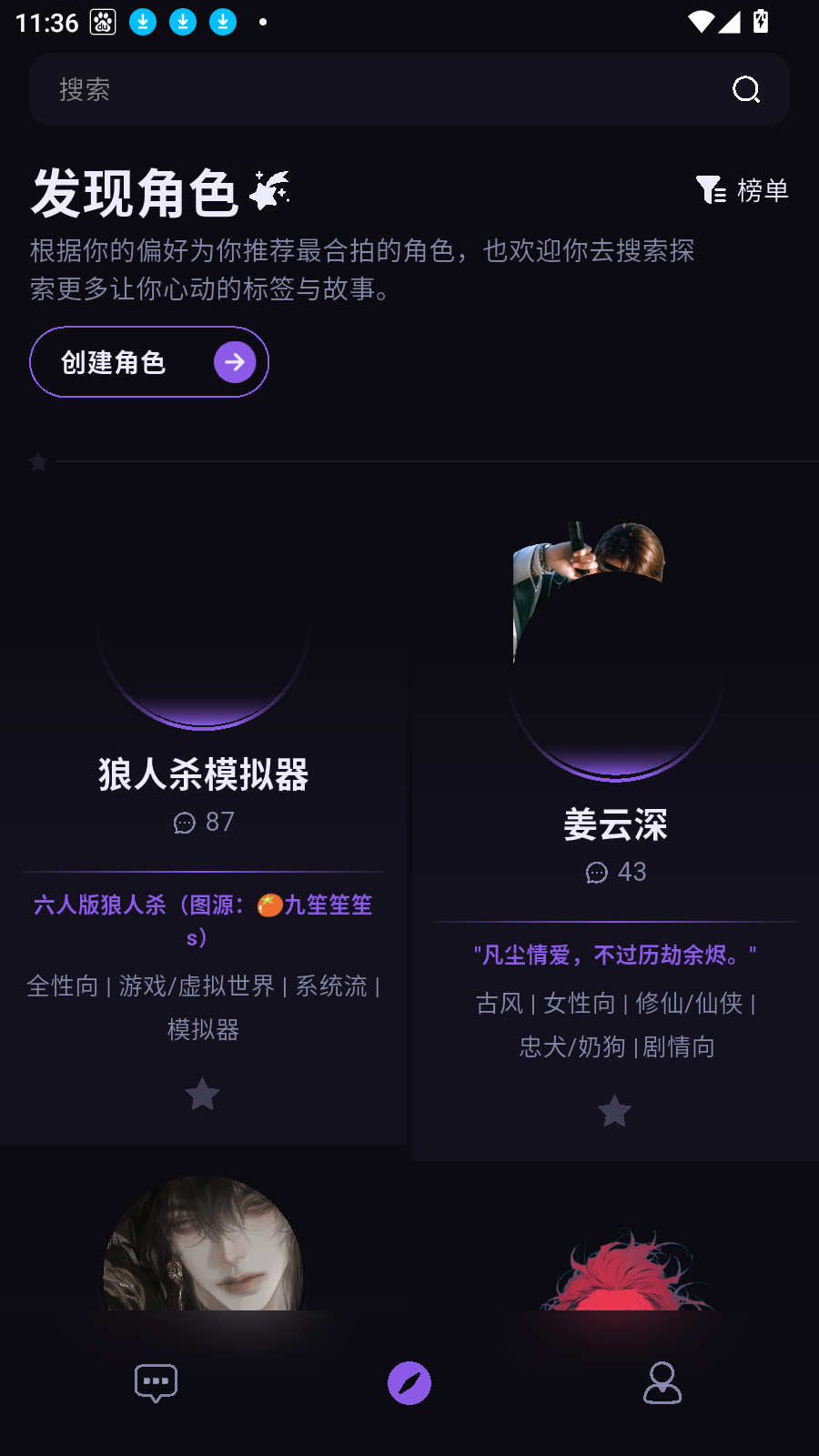Tap the comment bubble icon next to 87
819x1456 pixels.
(184, 823)
